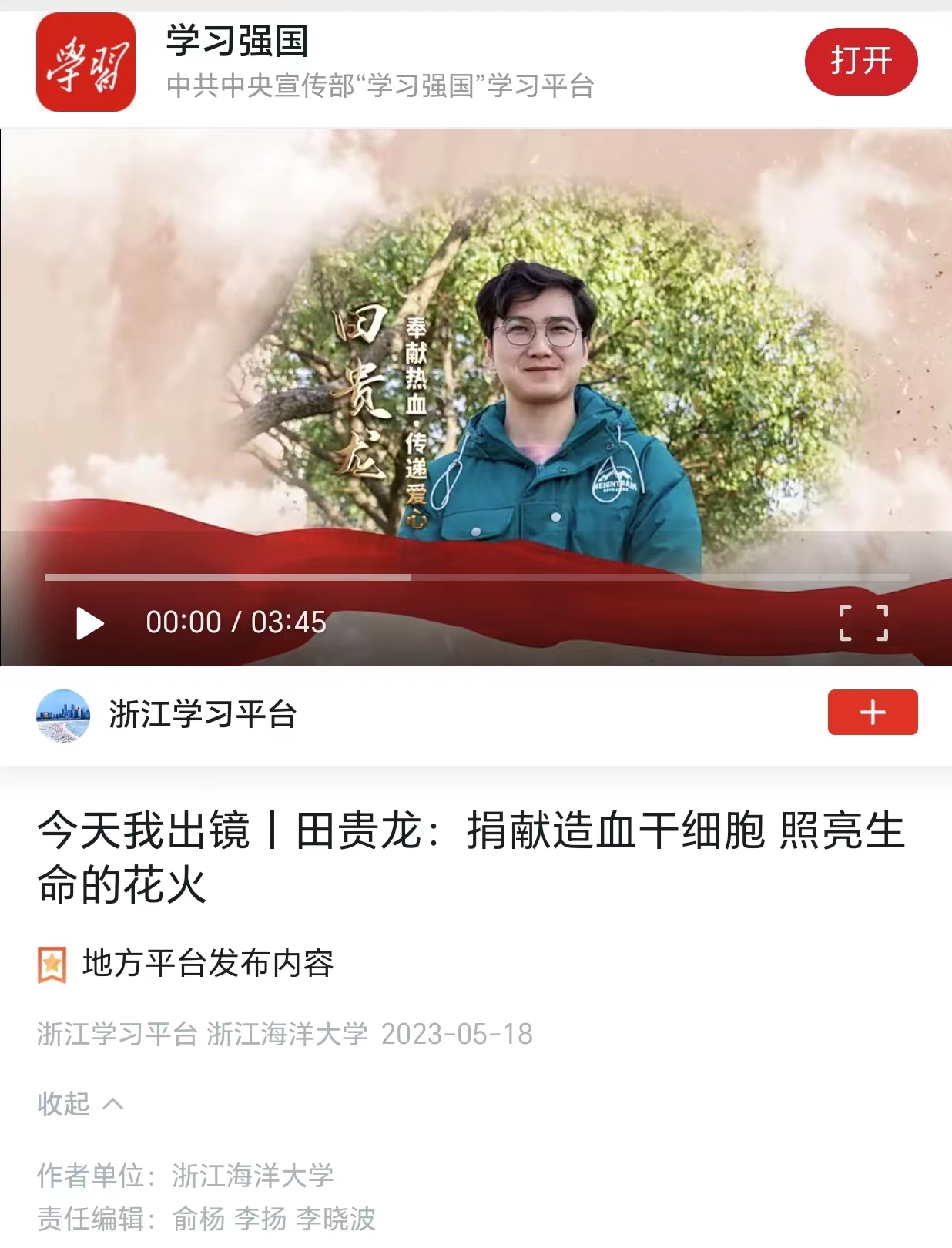Tap the 打开 button to open the app
Viewport: 952px width, 1248px height.
click(860, 61)
